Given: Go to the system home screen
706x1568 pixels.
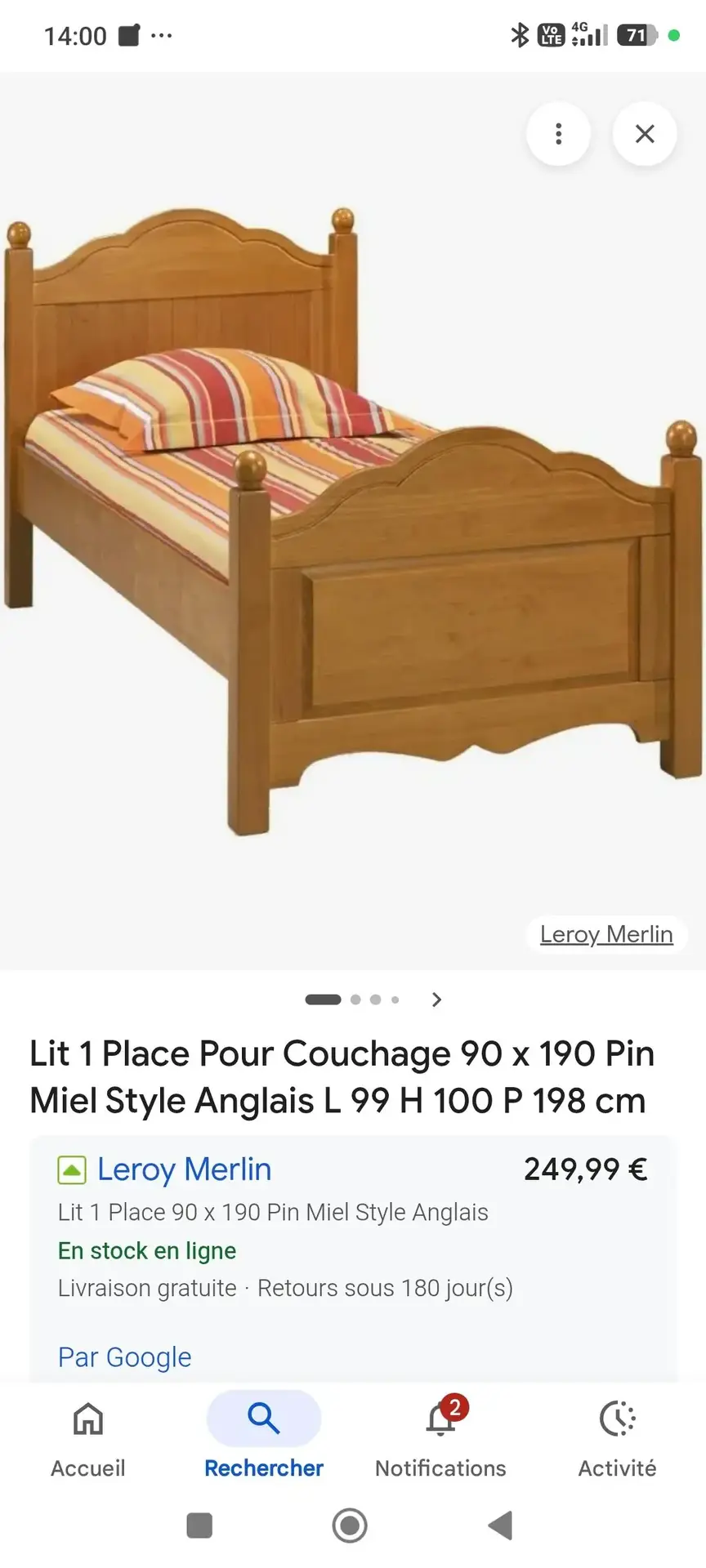Looking at the screenshot, I should click(x=350, y=1526).
